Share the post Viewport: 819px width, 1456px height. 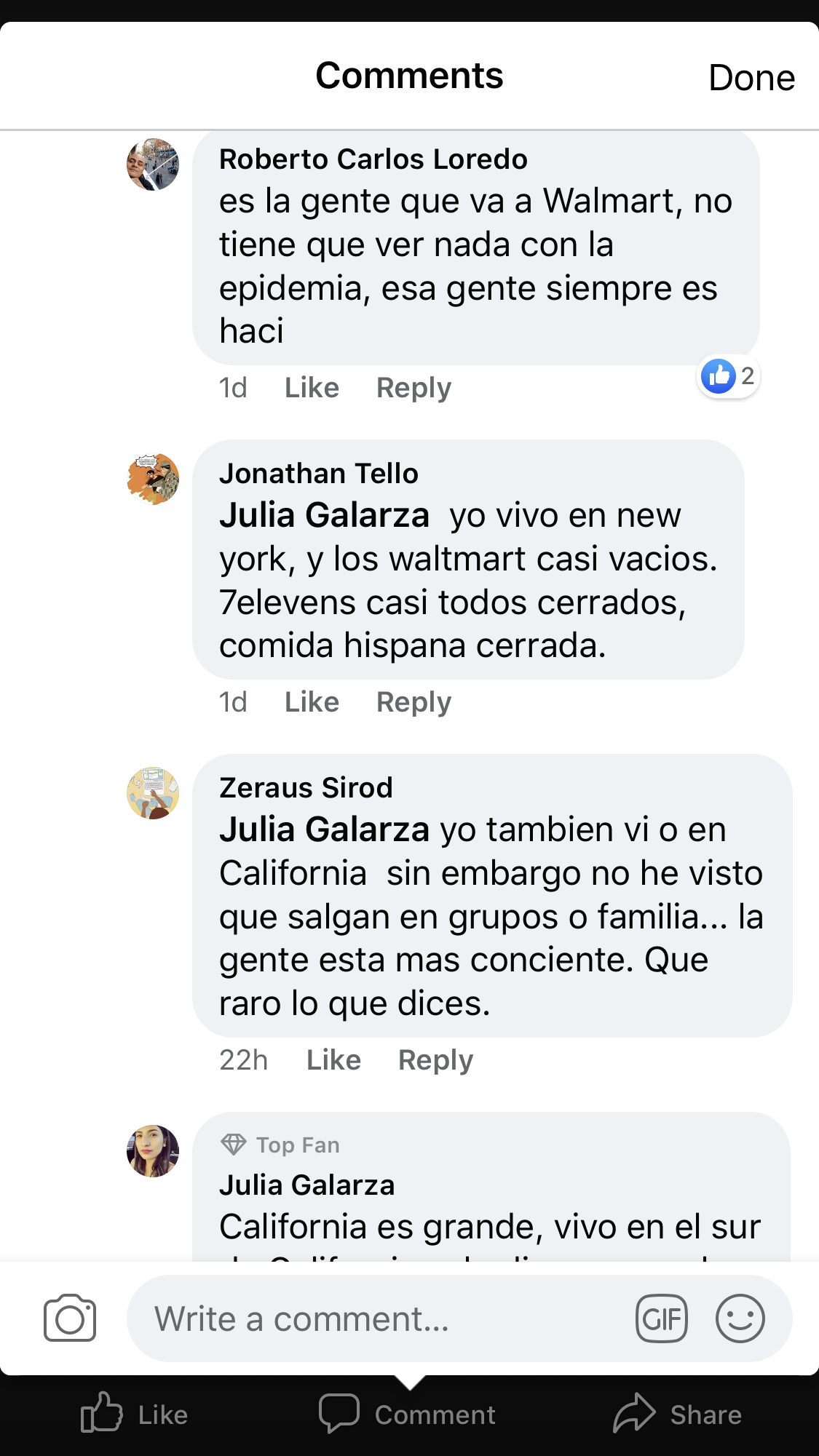(x=677, y=1415)
